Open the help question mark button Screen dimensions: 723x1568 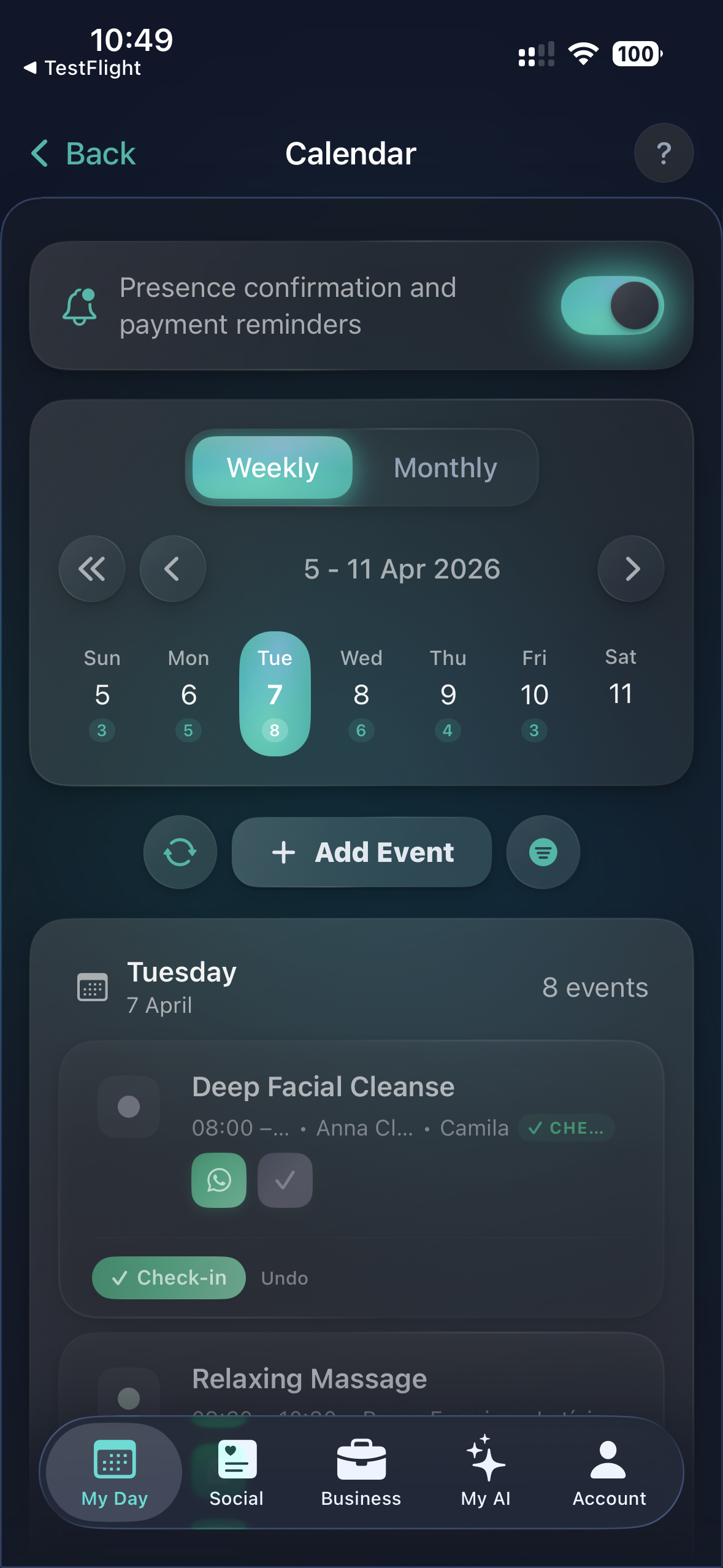[x=664, y=153]
